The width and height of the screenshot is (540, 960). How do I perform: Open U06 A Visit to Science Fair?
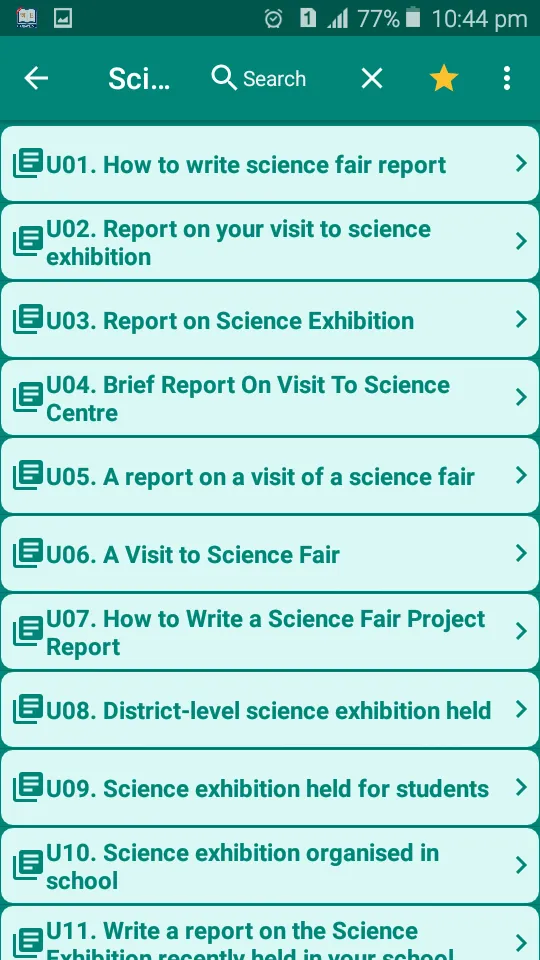[x=270, y=553]
